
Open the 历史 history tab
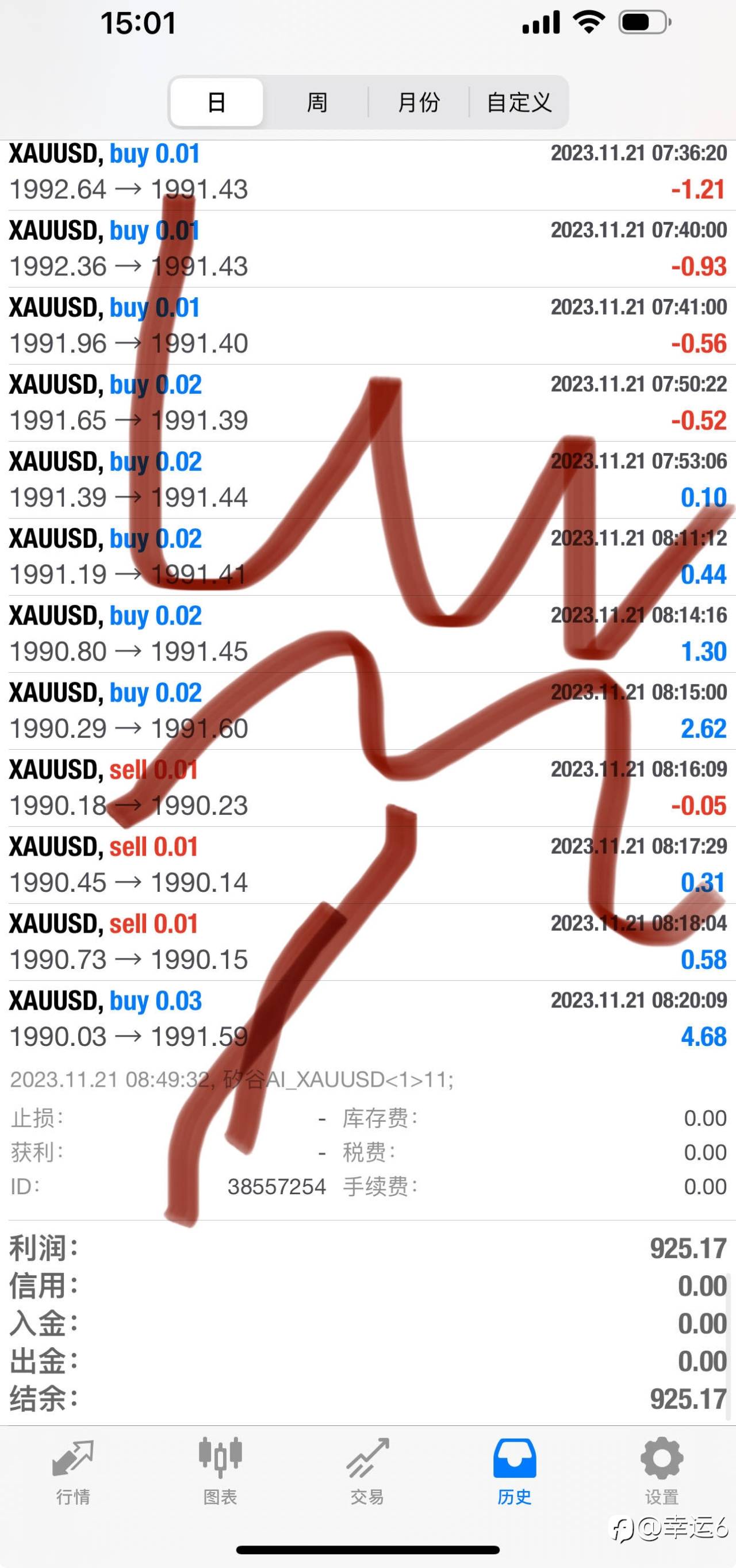click(515, 1472)
